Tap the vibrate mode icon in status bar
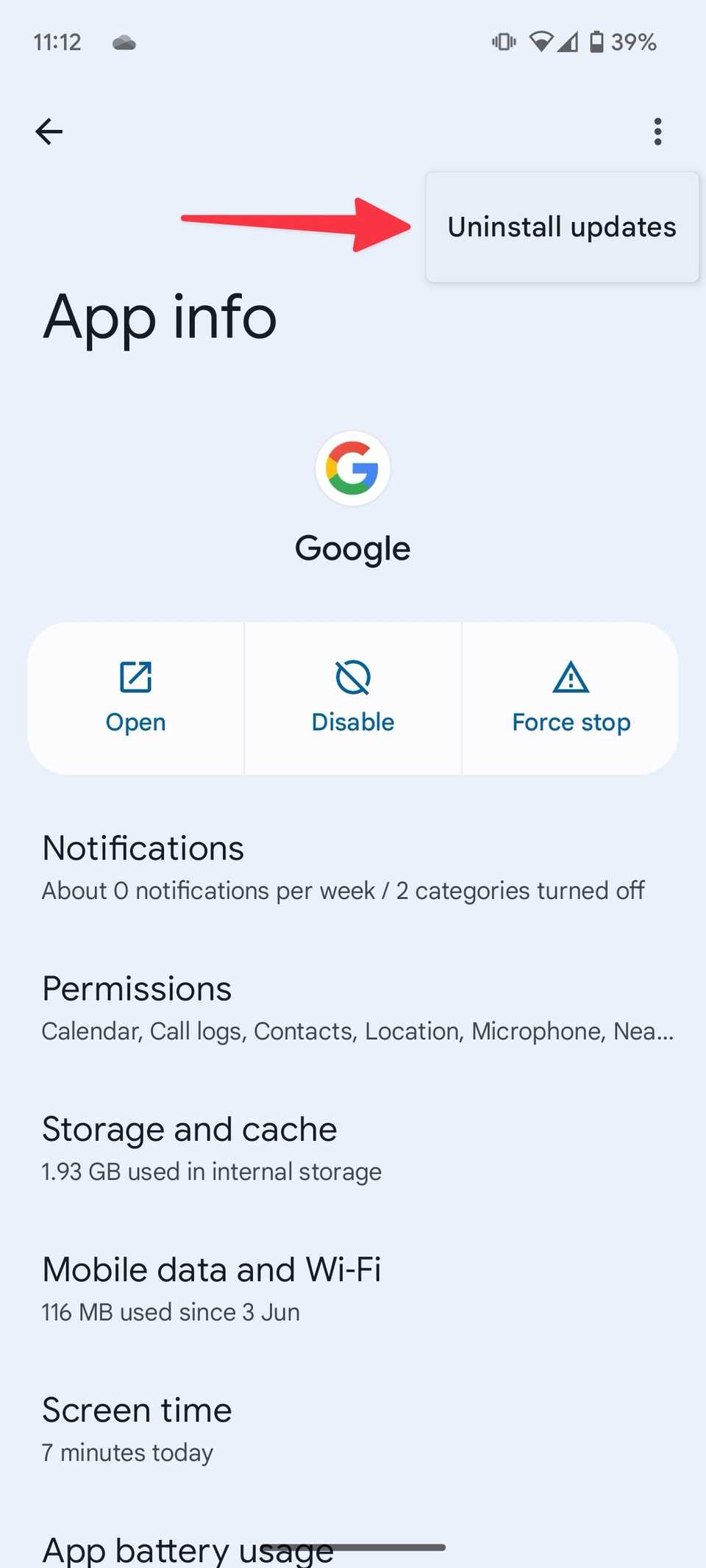This screenshot has height=1568, width=706. click(x=502, y=42)
